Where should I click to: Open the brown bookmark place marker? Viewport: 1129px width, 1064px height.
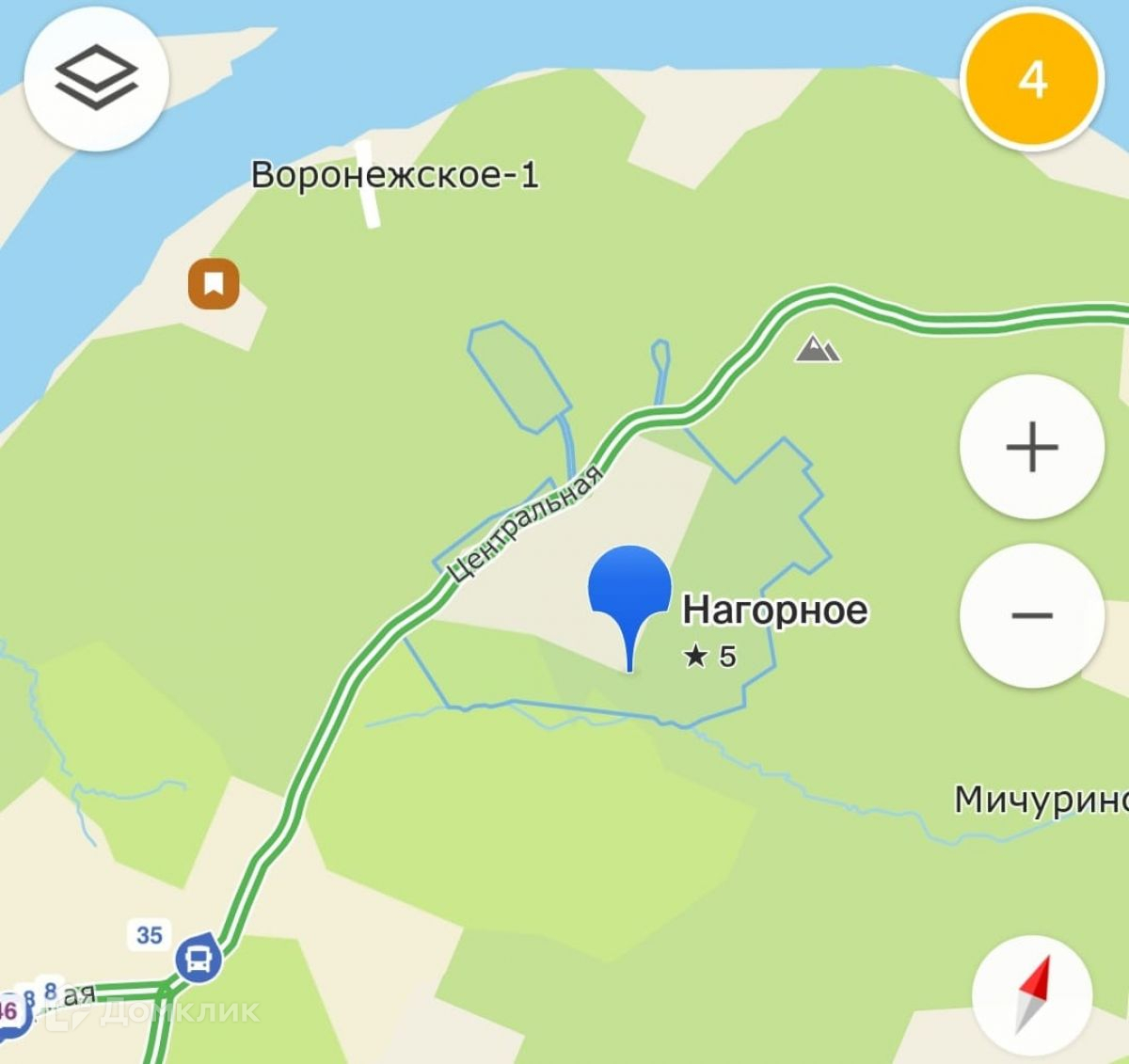tap(214, 283)
